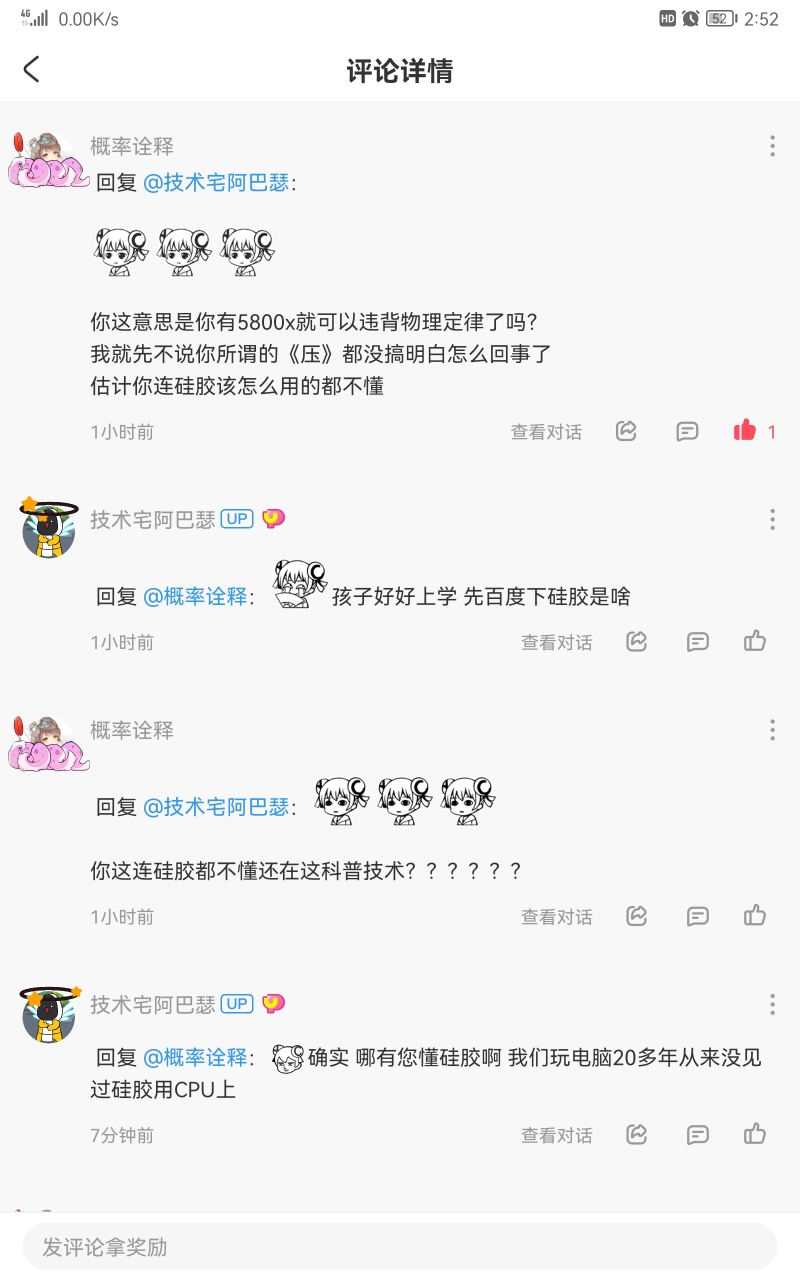
Task: Share the 5800x physics law comment
Action: 627,431
